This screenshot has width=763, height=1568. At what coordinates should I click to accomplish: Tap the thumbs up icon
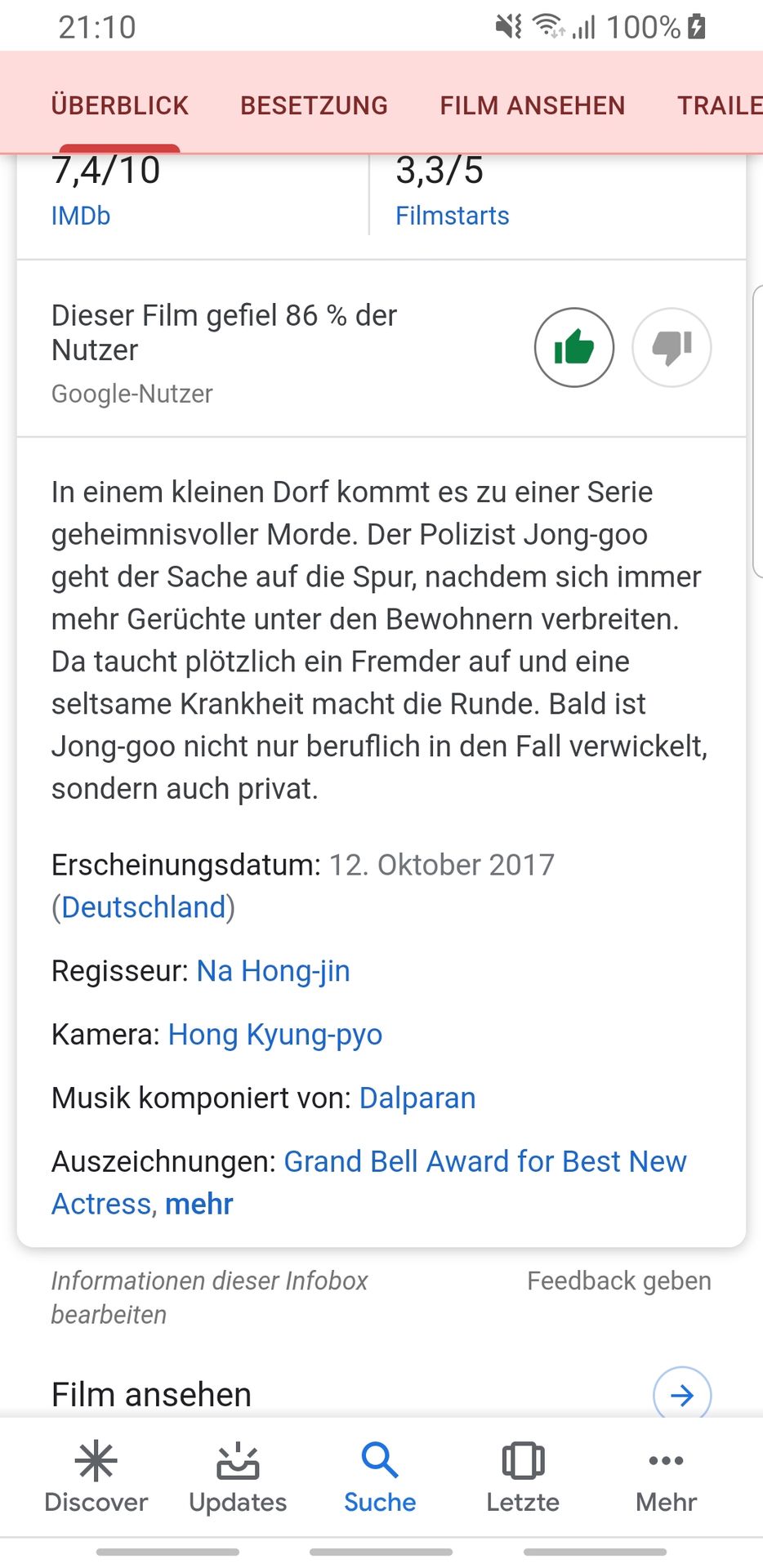click(x=573, y=347)
